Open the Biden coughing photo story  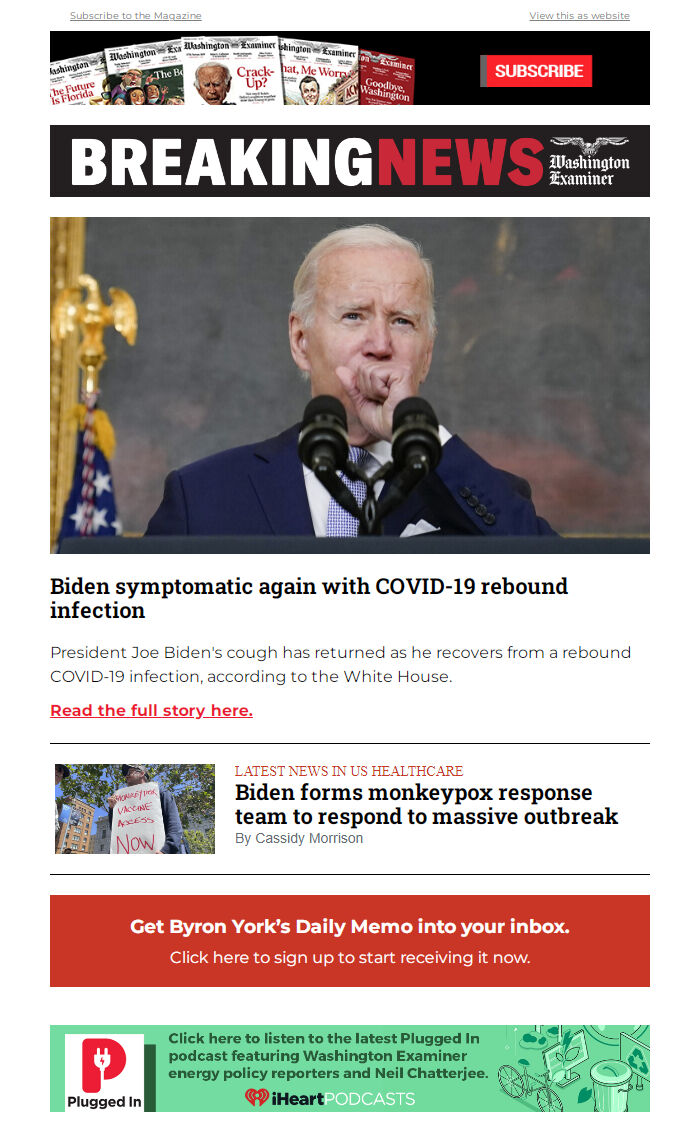pyautogui.click(x=349, y=385)
